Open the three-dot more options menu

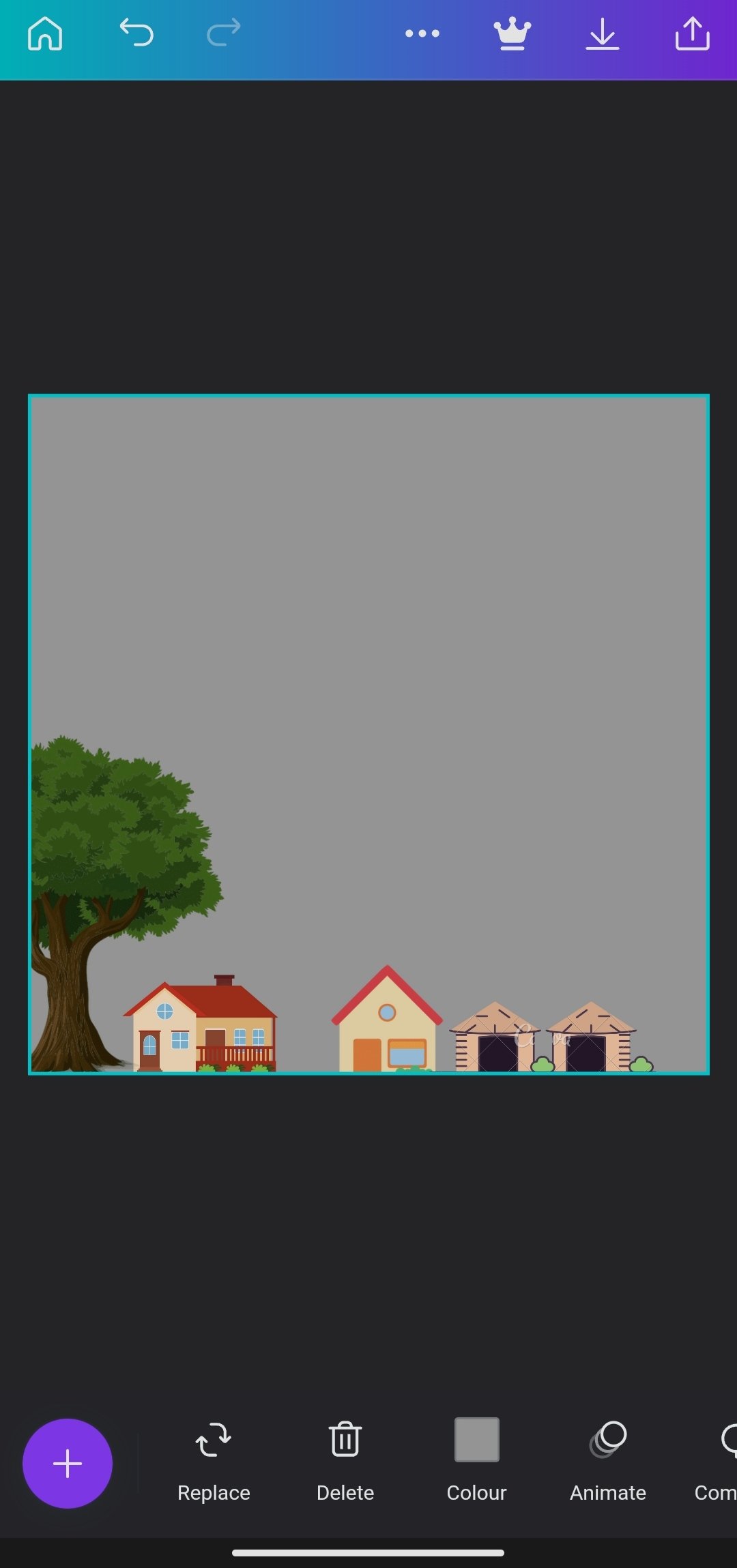422,33
